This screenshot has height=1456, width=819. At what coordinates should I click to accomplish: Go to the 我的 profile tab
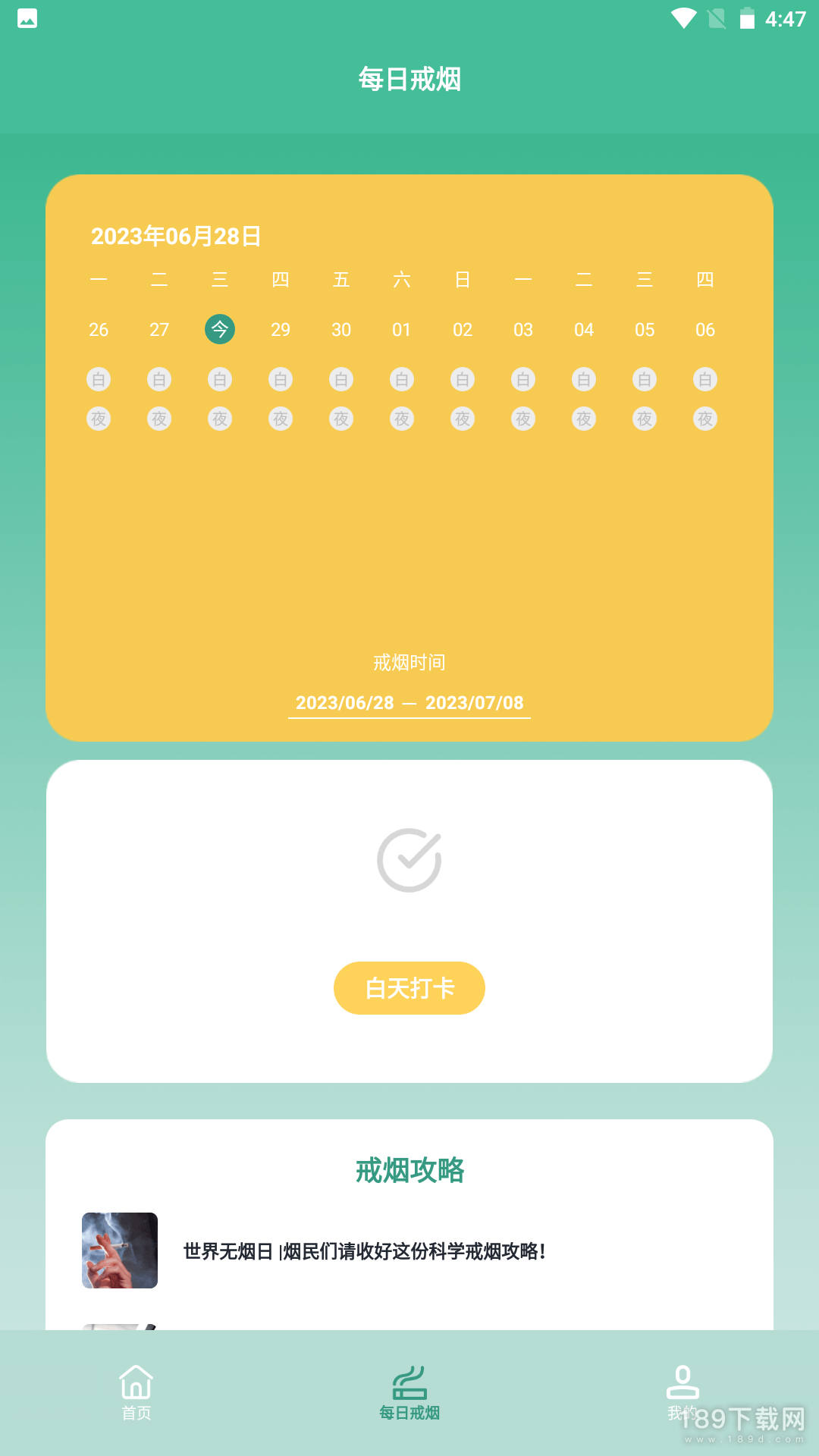[682, 1392]
